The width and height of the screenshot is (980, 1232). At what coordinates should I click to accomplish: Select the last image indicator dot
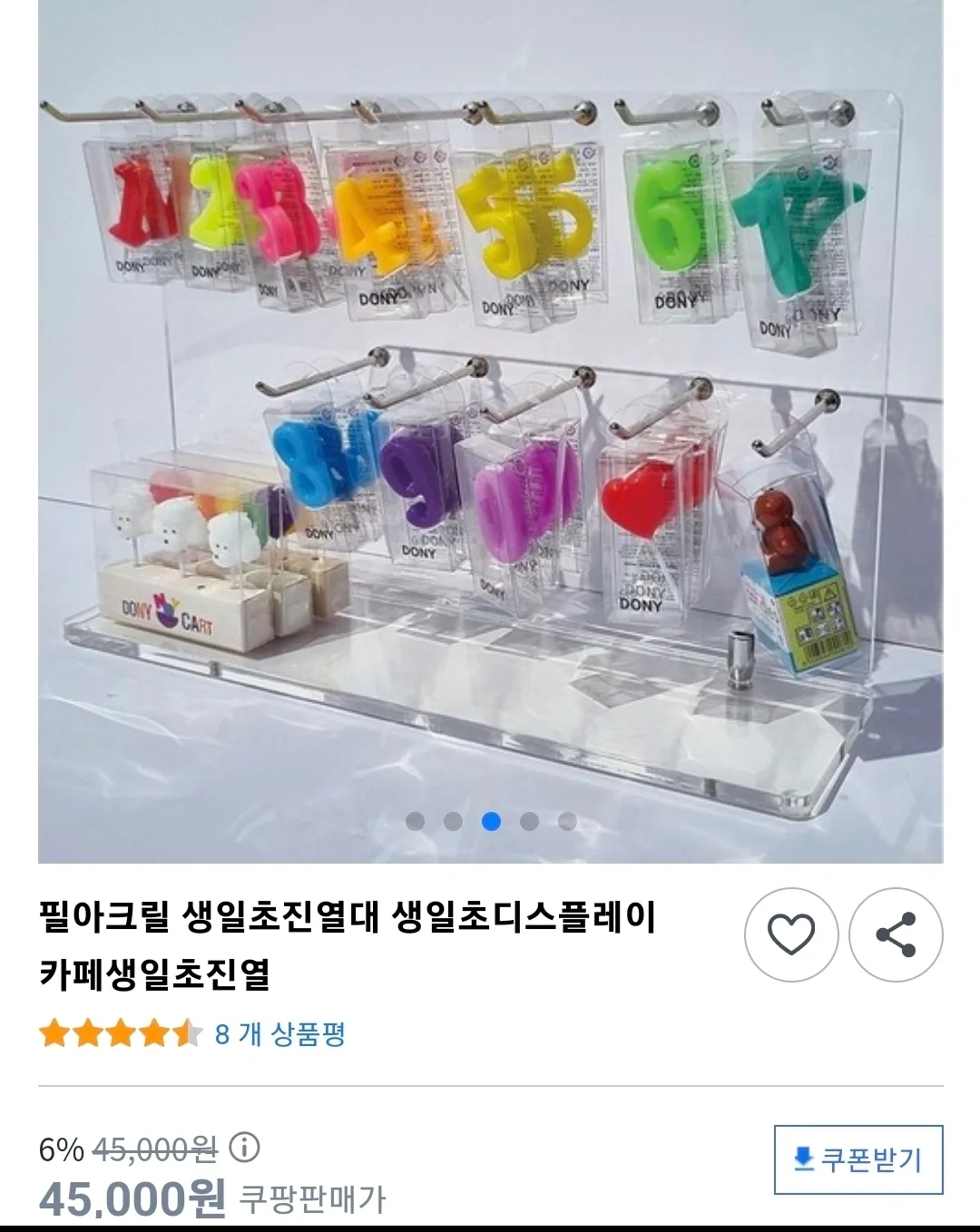(567, 822)
